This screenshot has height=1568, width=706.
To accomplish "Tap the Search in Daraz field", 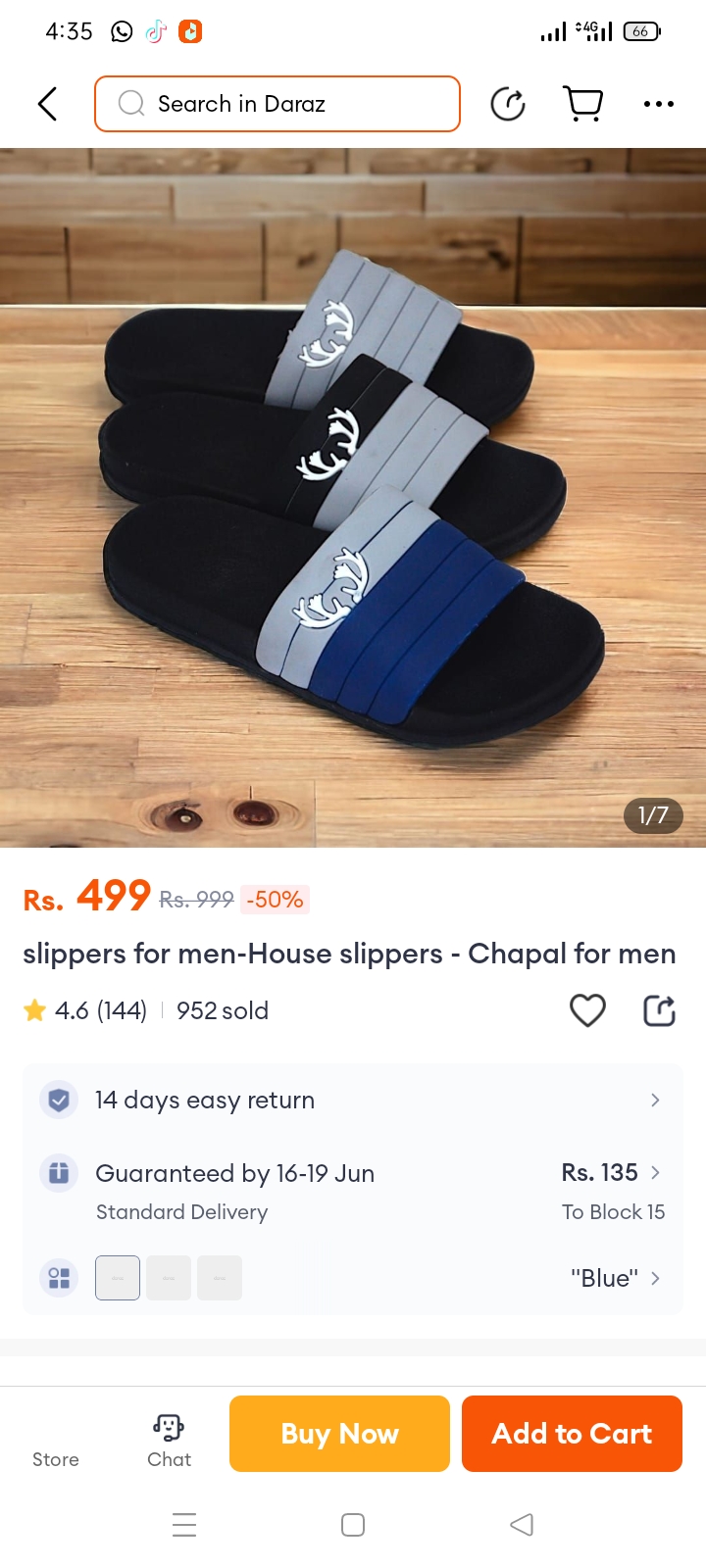I will [277, 104].
